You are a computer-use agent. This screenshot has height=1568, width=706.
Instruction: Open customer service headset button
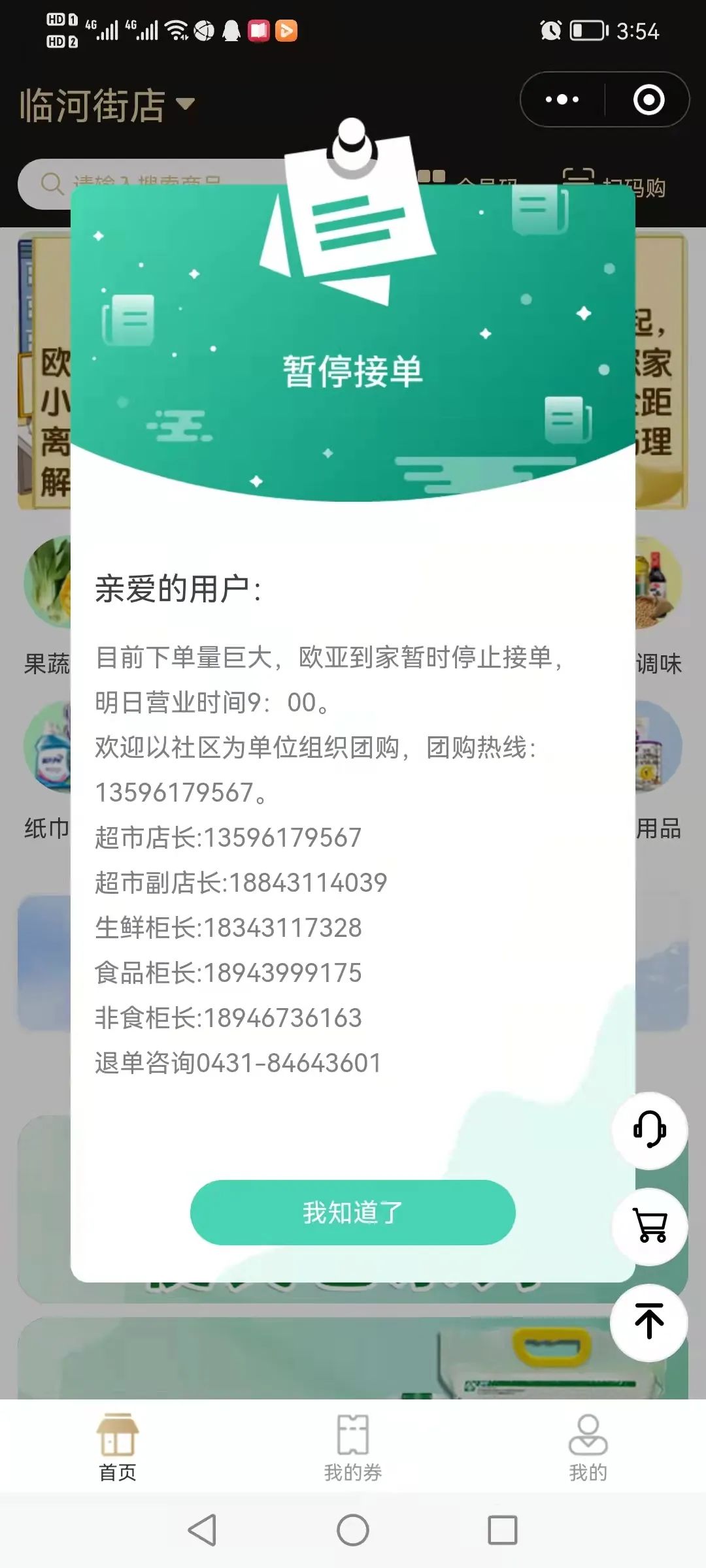pyautogui.click(x=649, y=1130)
